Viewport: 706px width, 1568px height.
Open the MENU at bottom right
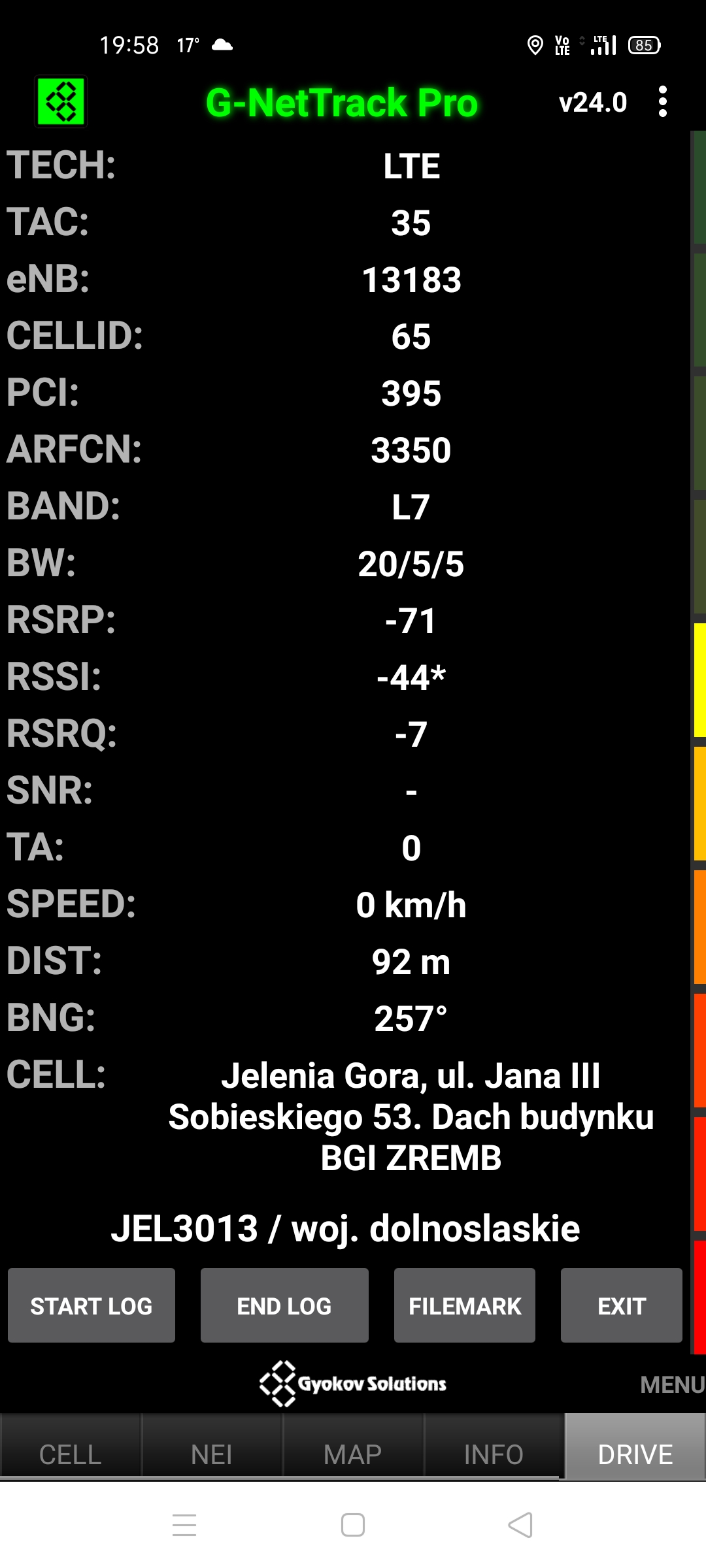671,1384
